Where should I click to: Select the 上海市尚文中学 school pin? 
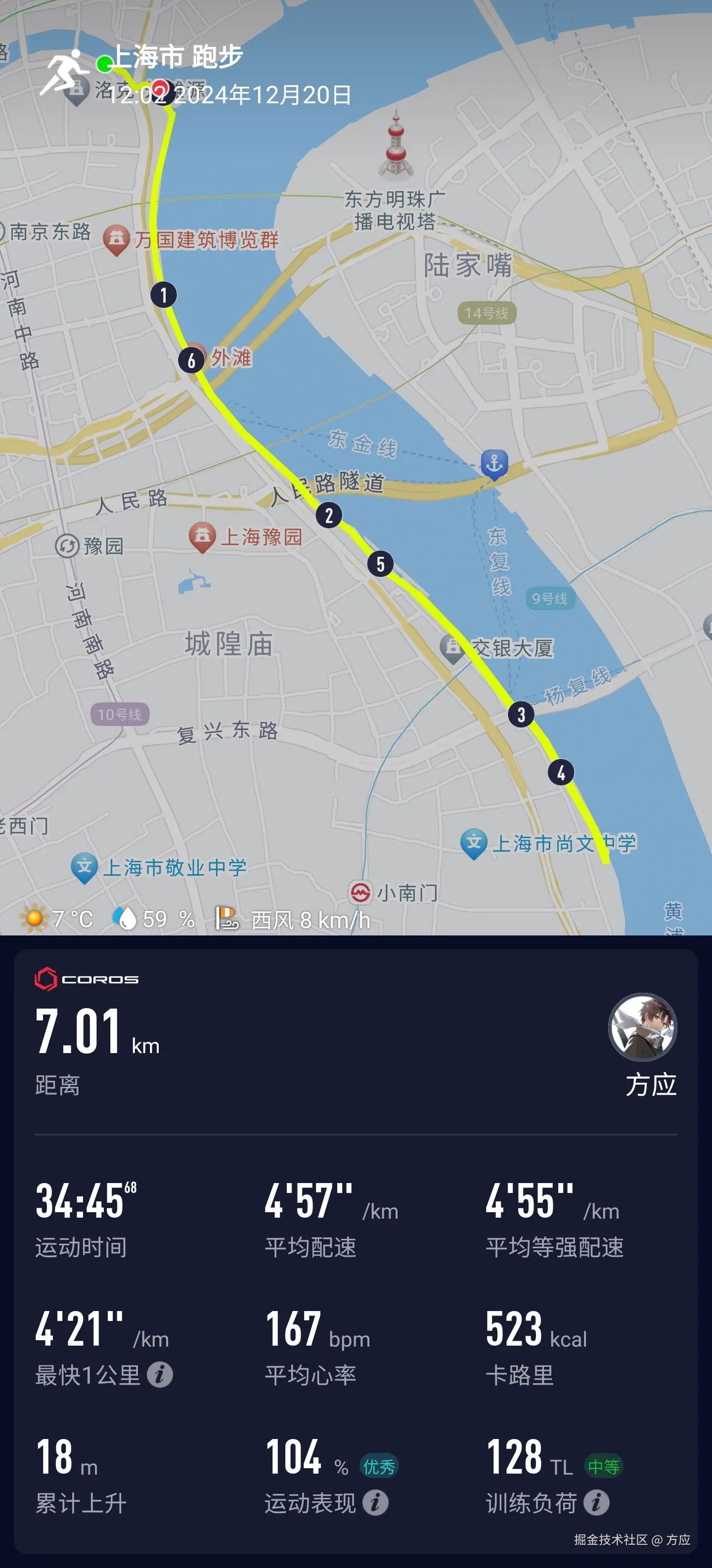click(x=474, y=841)
